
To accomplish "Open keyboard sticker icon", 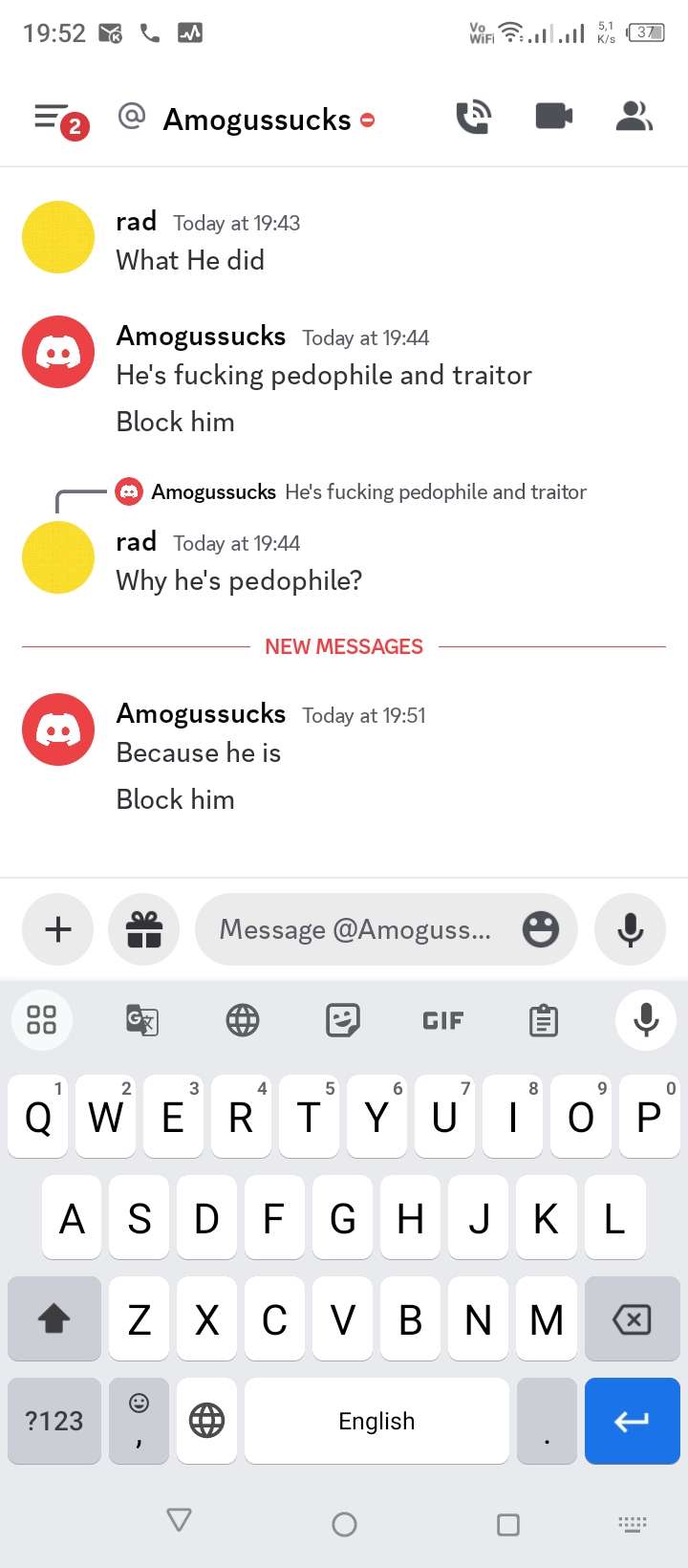I will [x=342, y=1021].
